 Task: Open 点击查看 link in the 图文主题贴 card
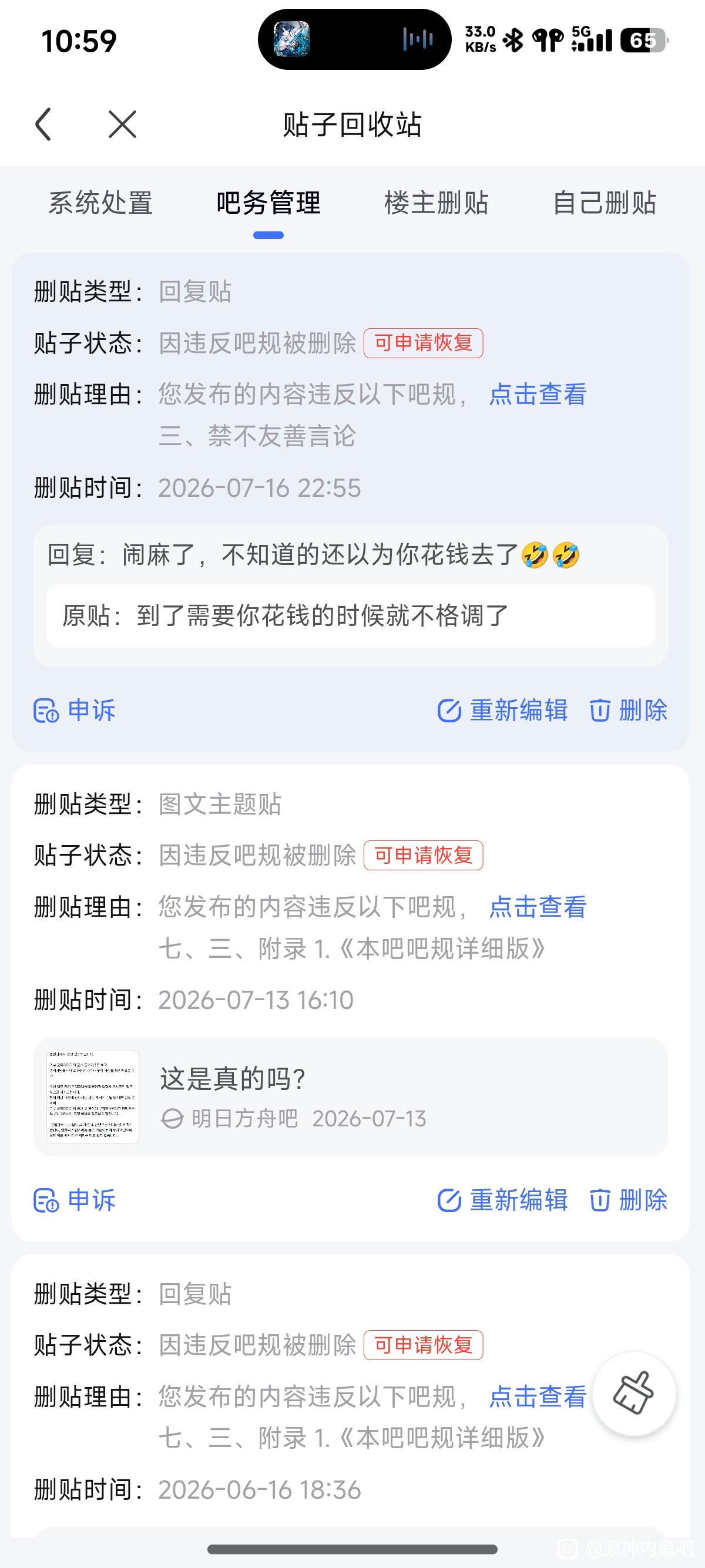pyautogui.click(x=538, y=907)
